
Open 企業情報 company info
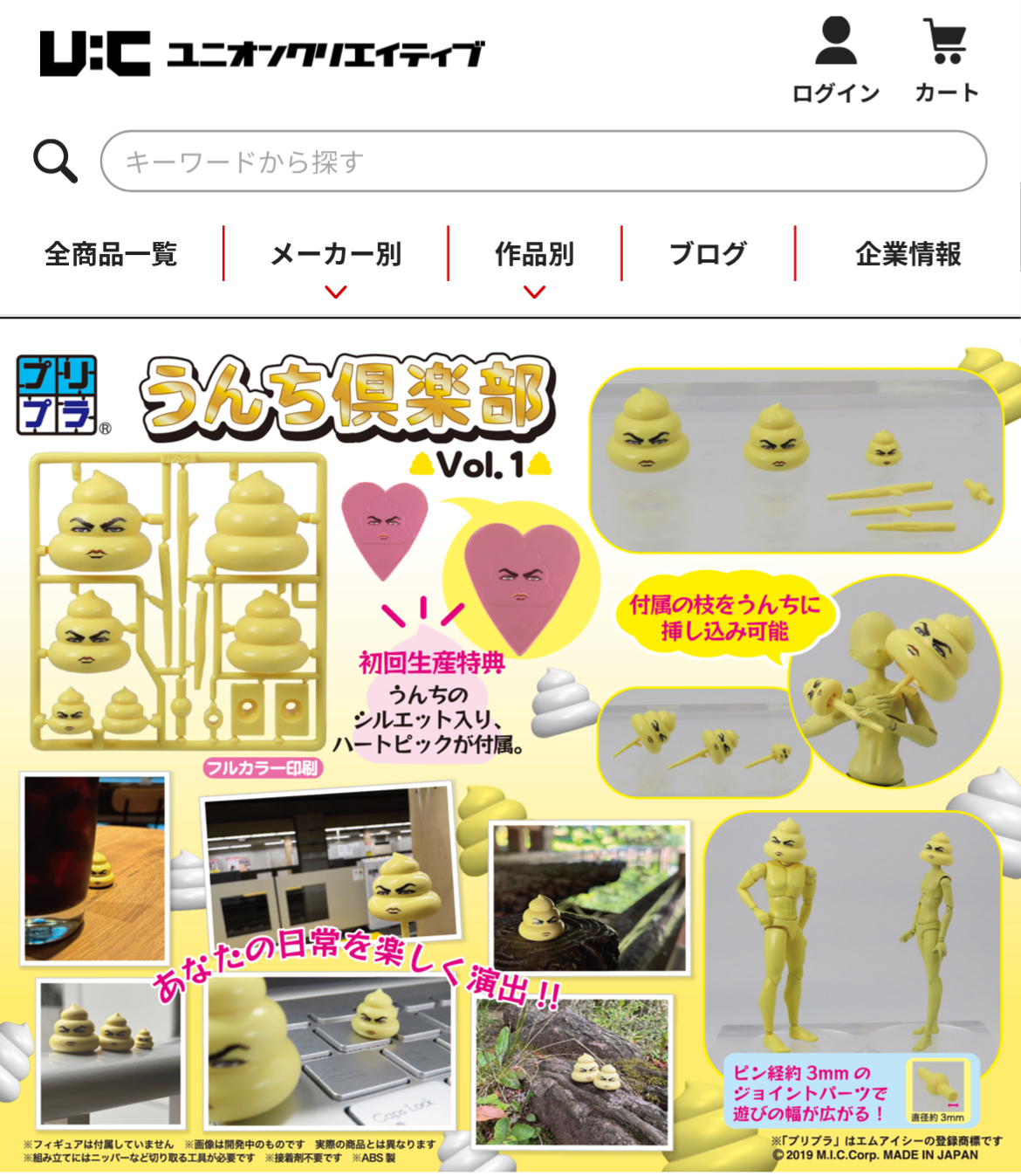coord(908,254)
